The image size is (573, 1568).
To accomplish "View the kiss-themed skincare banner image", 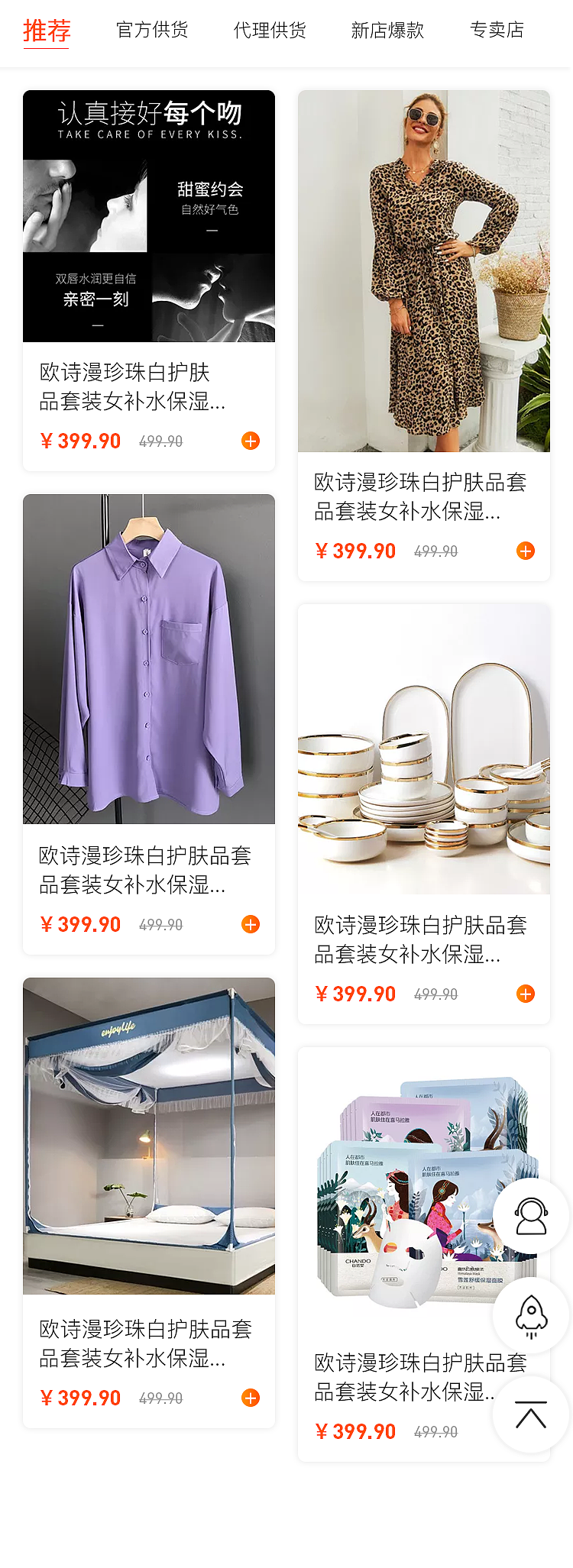I will (x=149, y=216).
